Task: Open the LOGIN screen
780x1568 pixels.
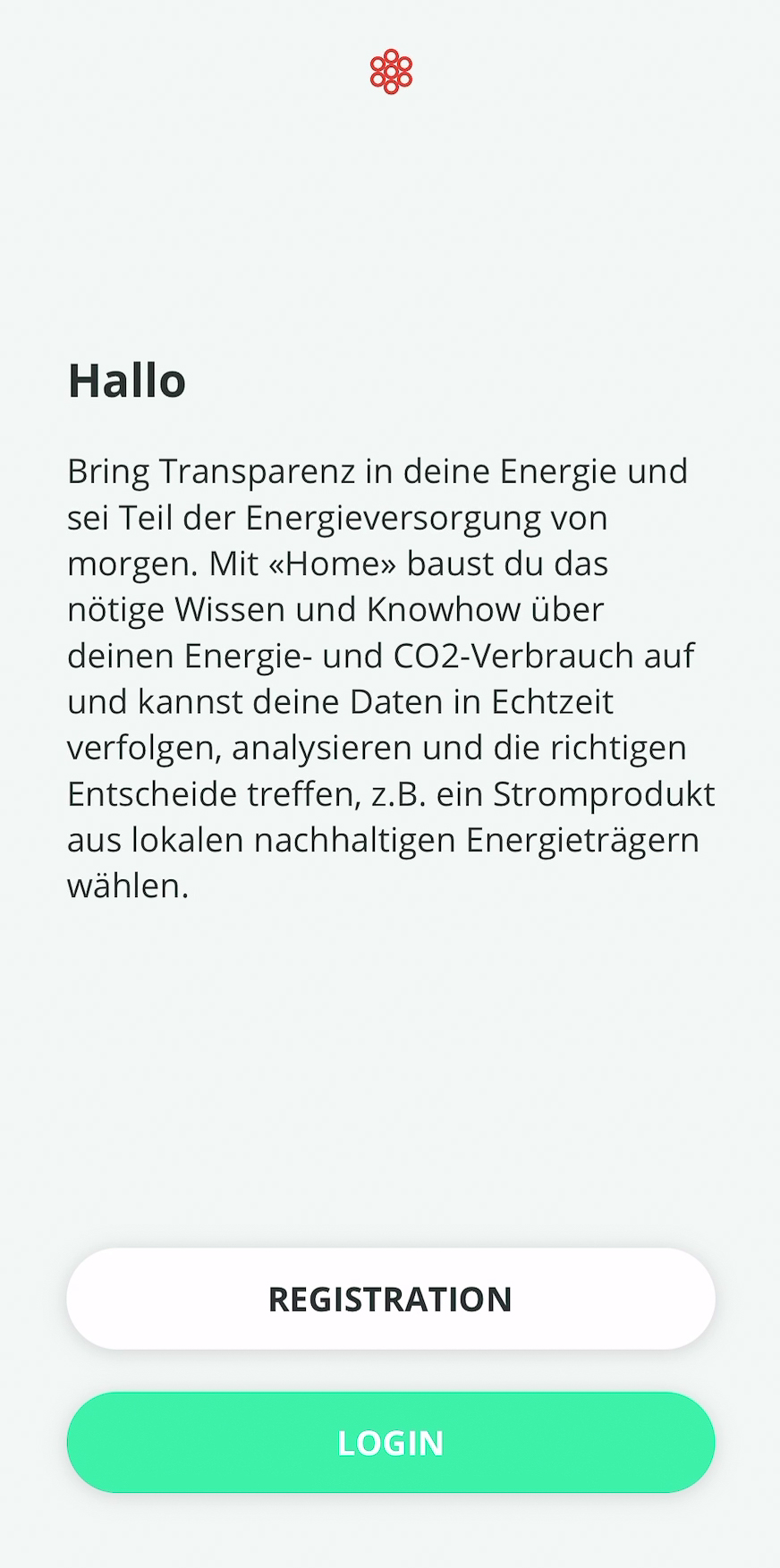Action: click(390, 1442)
